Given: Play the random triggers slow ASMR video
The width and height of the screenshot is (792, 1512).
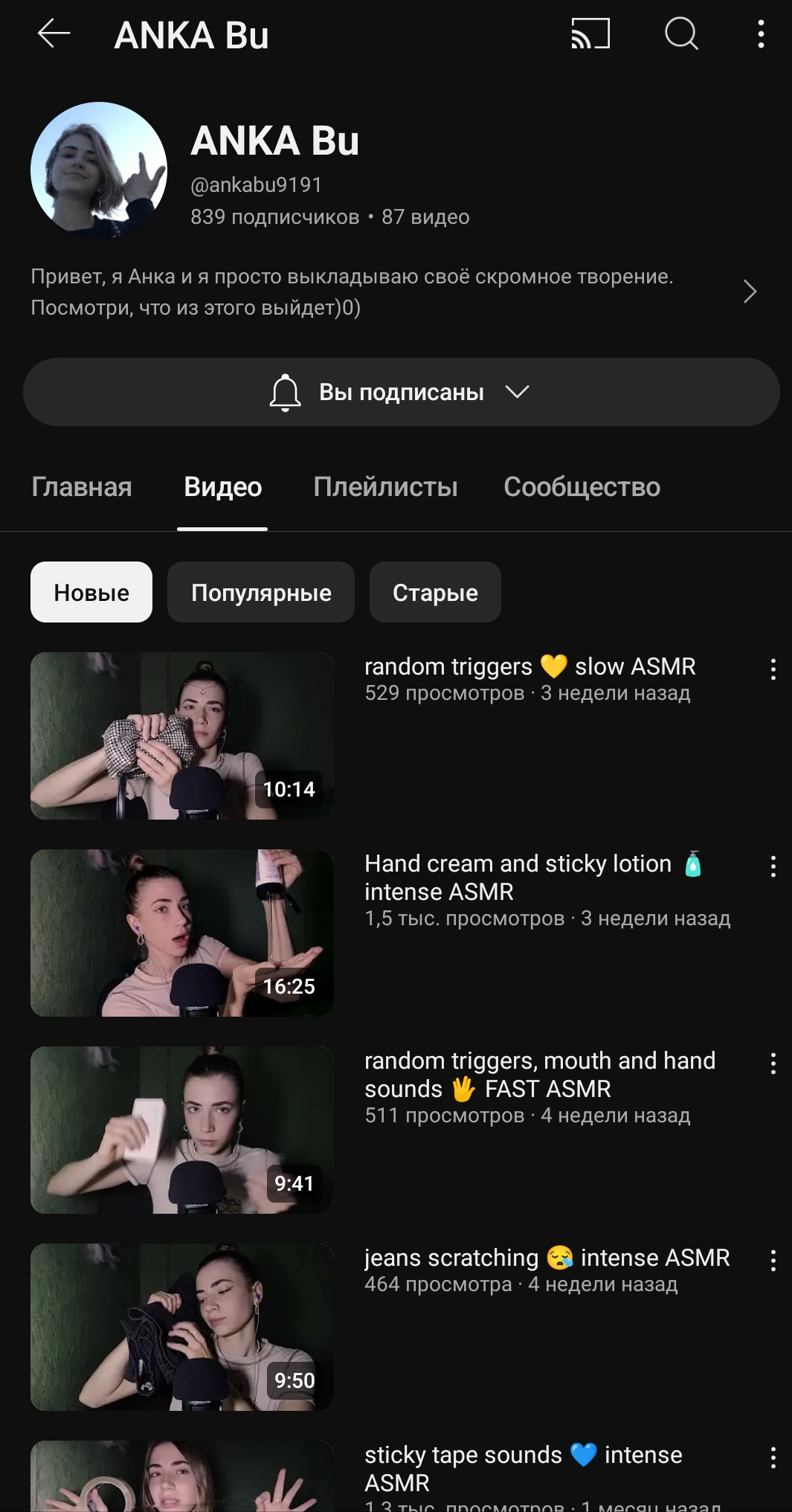Looking at the screenshot, I should (182, 736).
